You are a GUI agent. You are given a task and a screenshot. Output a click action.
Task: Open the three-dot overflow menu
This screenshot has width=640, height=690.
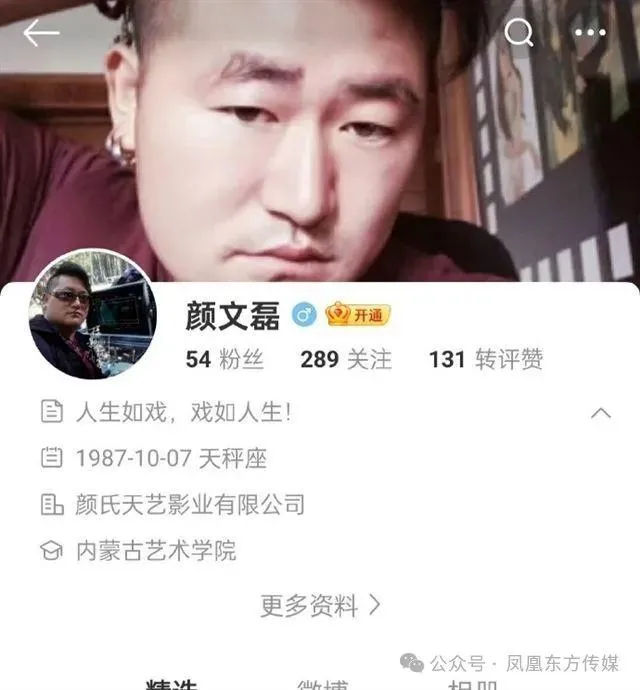point(590,33)
